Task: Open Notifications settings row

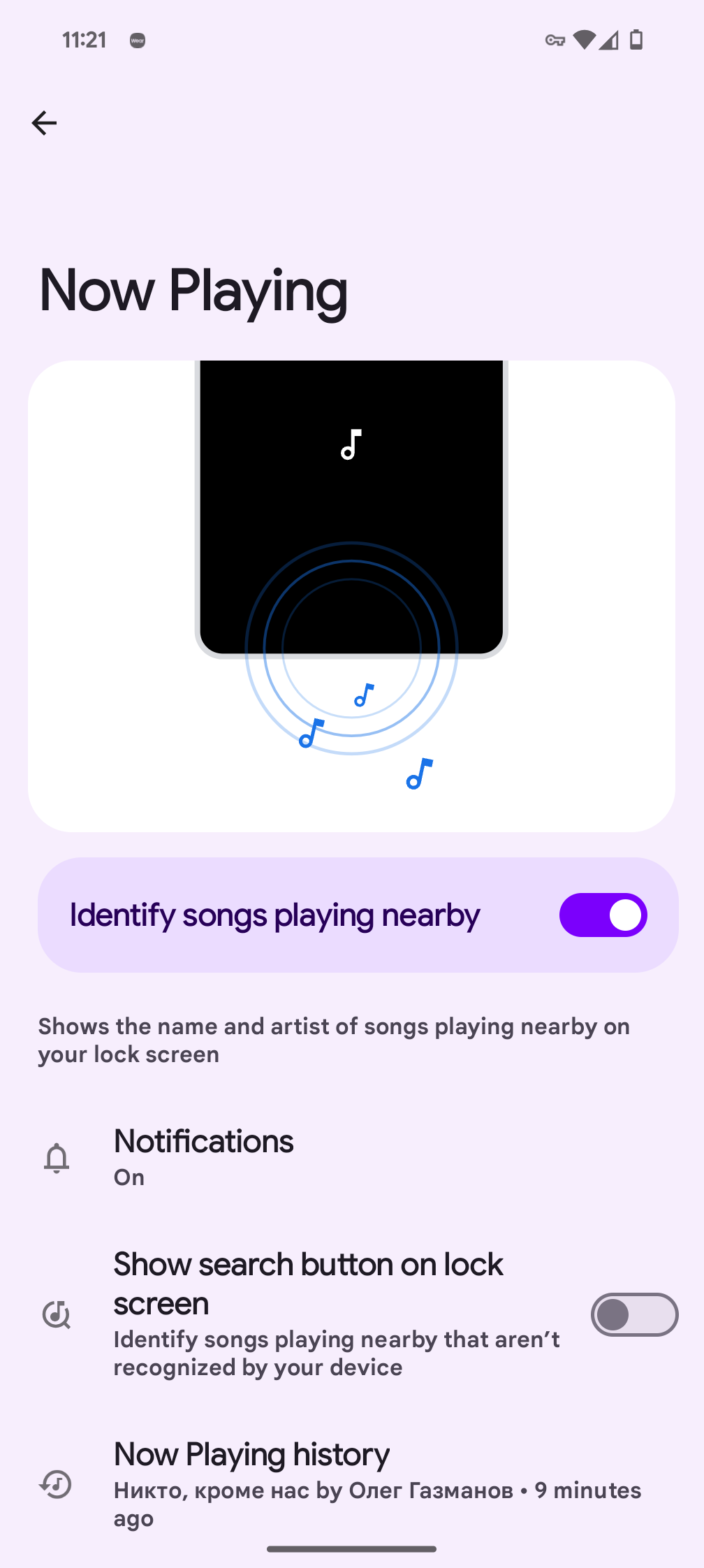Action: (203, 1157)
